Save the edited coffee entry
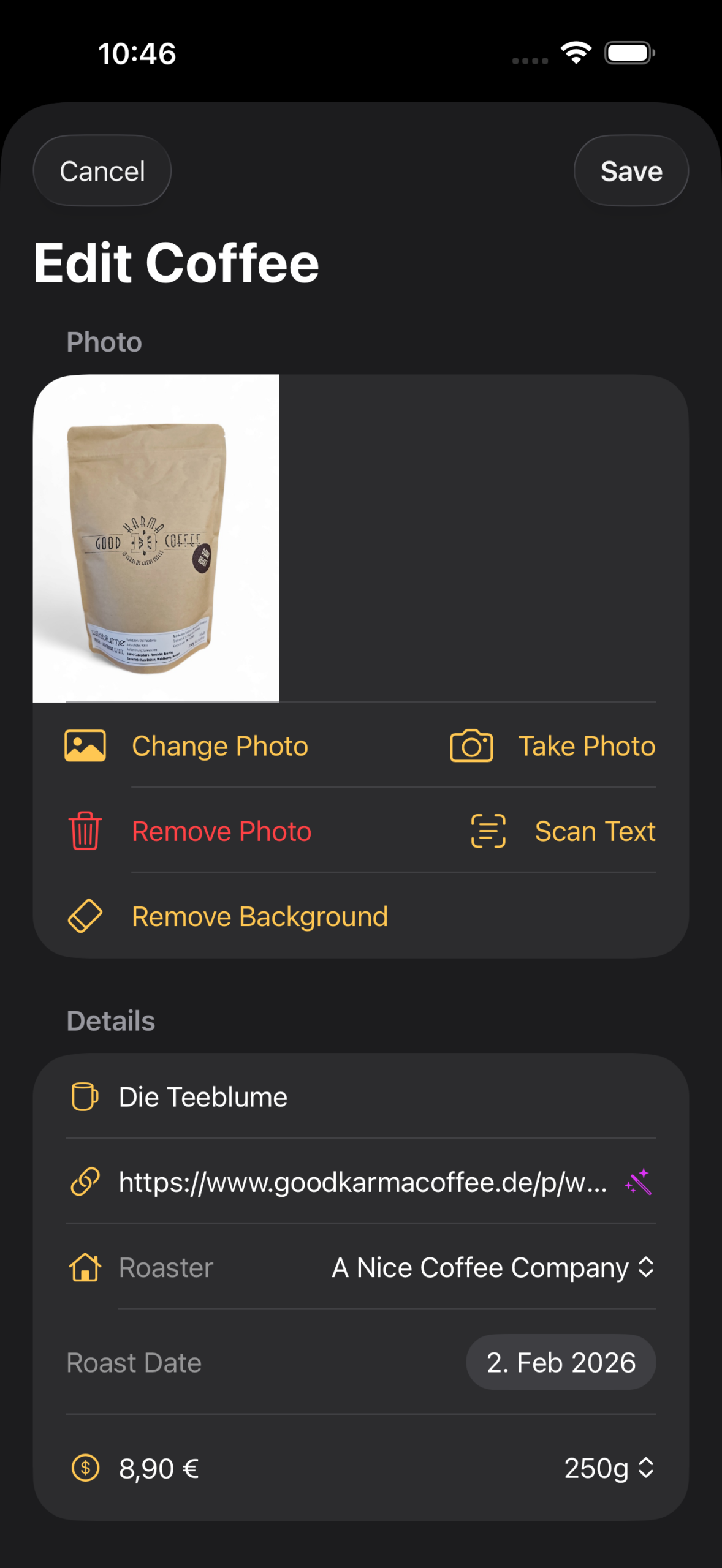This screenshot has width=722, height=1568. 631,171
